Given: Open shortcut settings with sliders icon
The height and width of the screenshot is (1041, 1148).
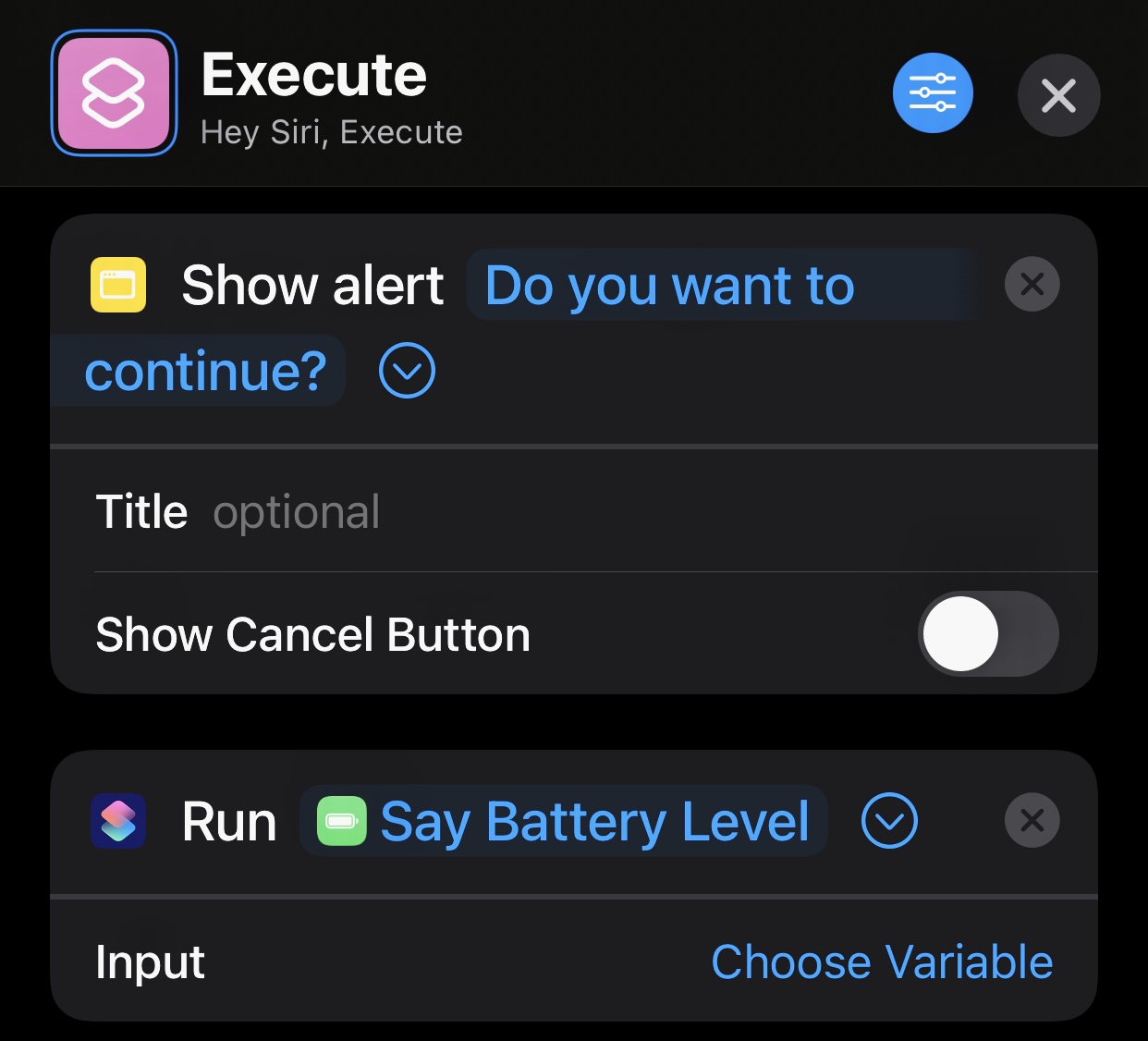Looking at the screenshot, I should (932, 93).
